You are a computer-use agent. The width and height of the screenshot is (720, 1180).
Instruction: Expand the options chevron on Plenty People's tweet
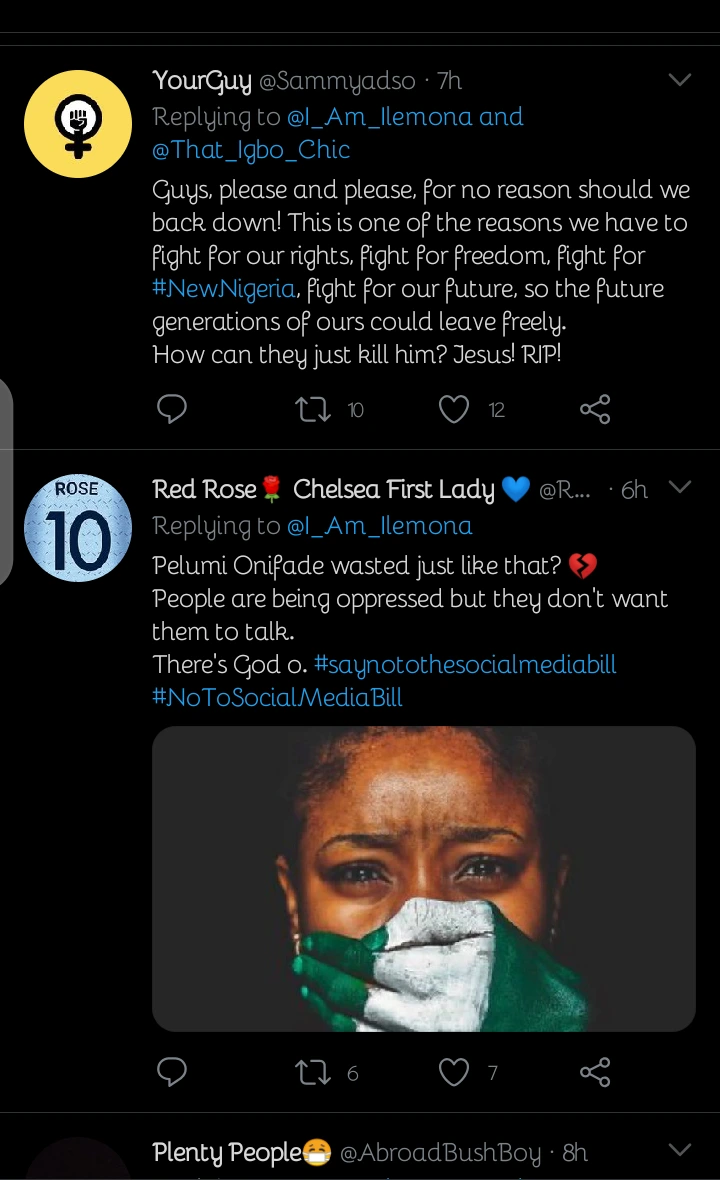[x=680, y=1151]
